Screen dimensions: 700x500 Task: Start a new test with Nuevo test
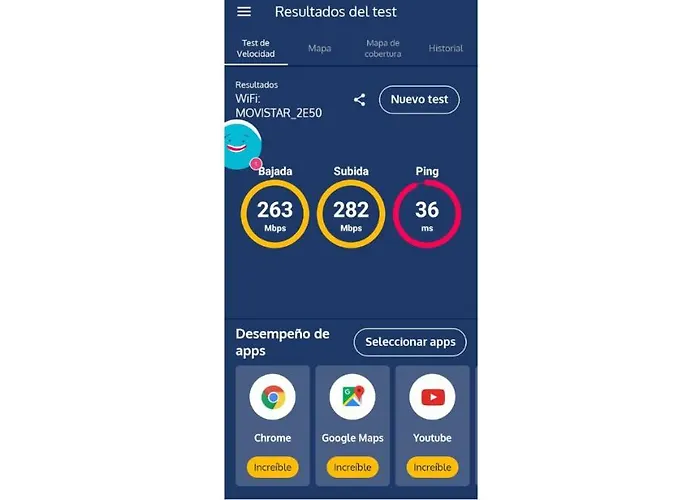(x=419, y=100)
